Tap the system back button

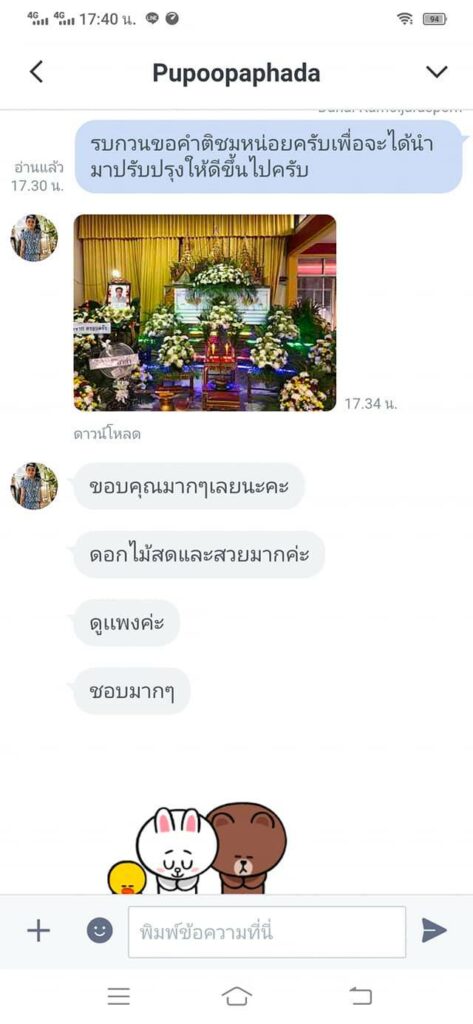pos(360,996)
